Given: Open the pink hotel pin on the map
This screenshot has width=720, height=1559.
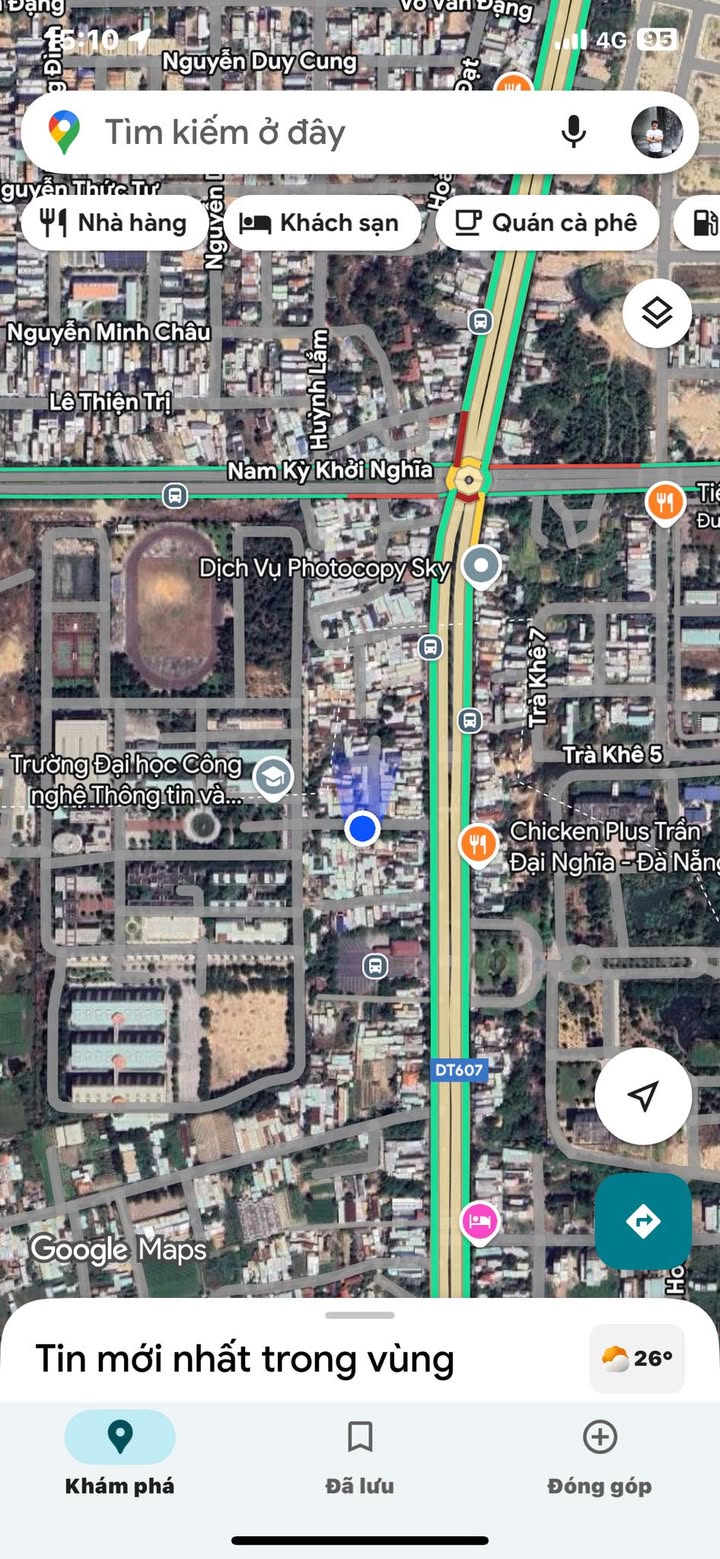Looking at the screenshot, I should (480, 1222).
